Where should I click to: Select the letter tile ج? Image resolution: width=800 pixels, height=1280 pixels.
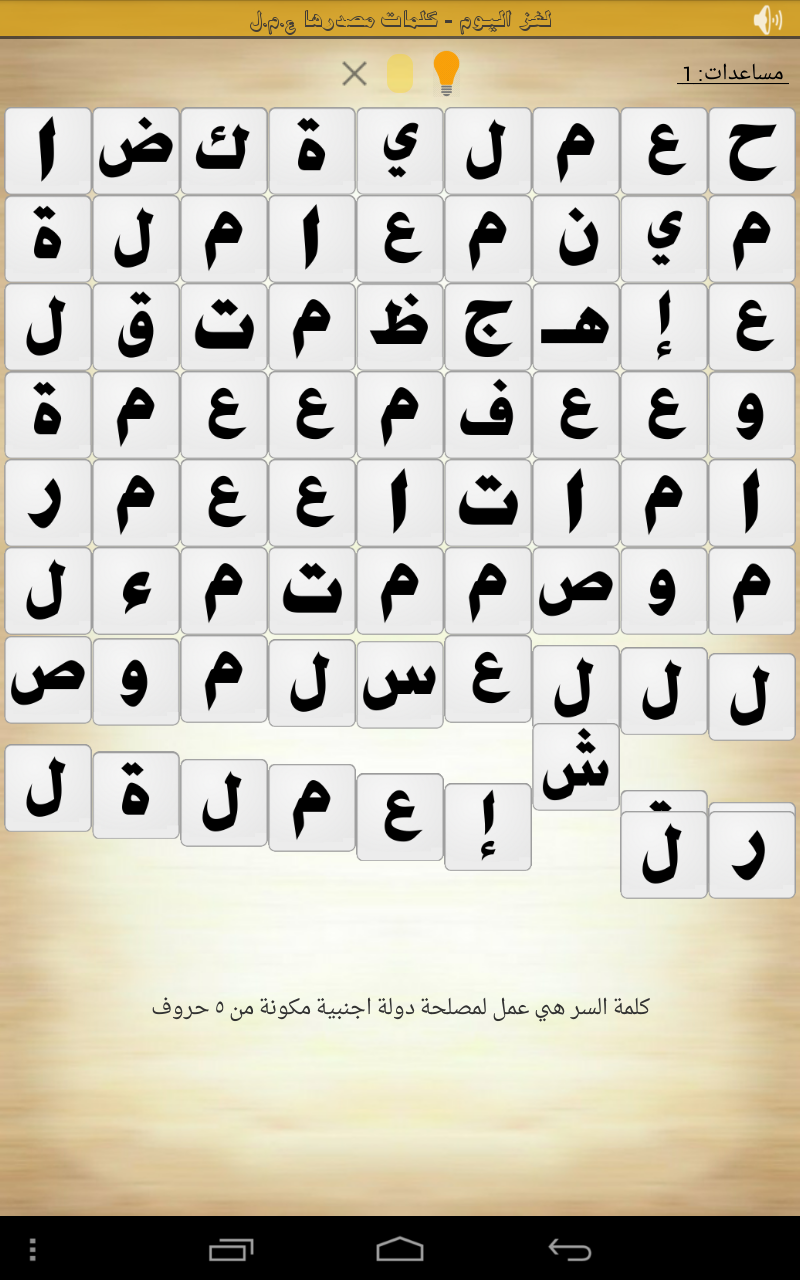(x=488, y=327)
